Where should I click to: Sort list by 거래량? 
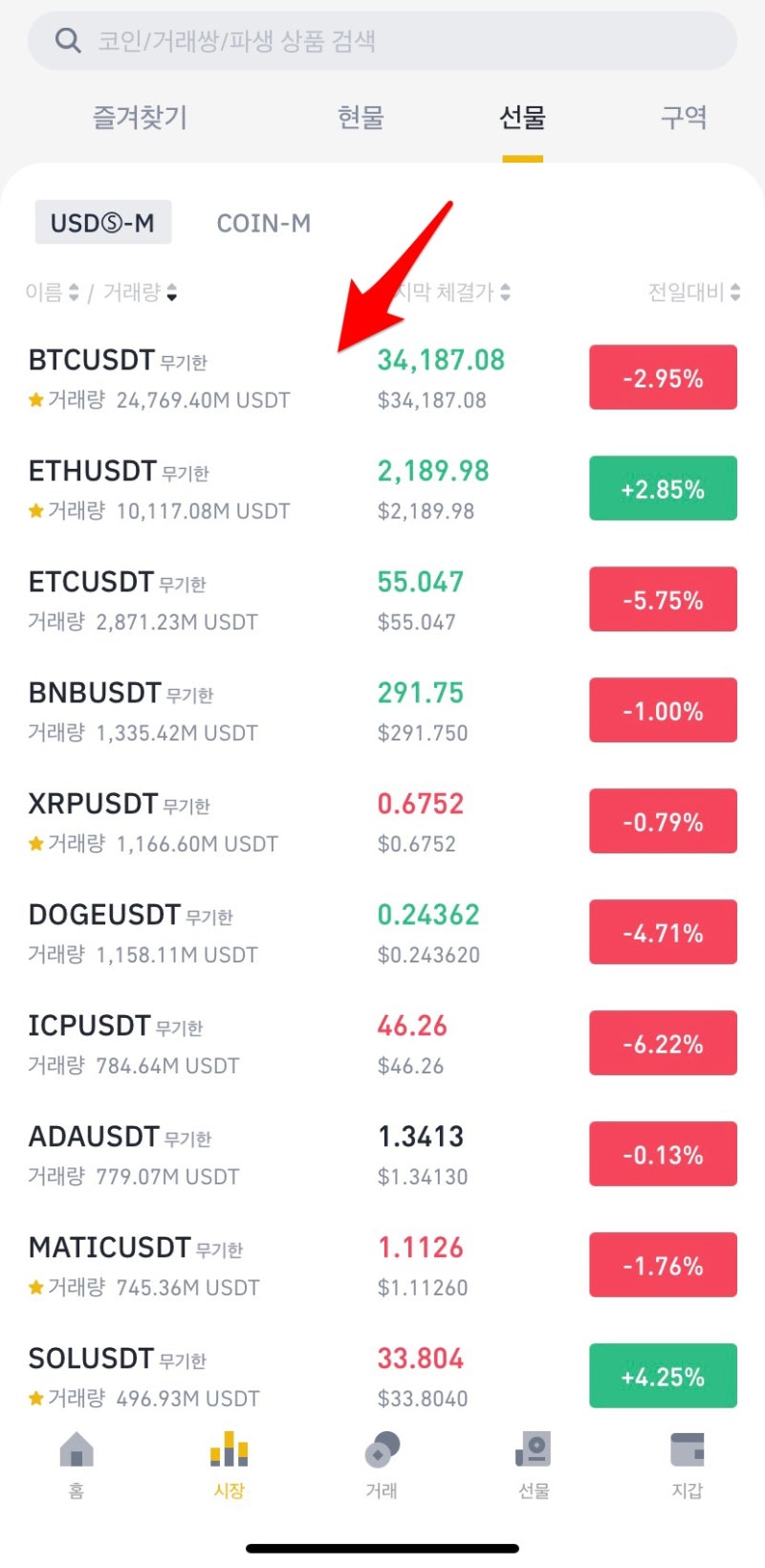pos(140,293)
